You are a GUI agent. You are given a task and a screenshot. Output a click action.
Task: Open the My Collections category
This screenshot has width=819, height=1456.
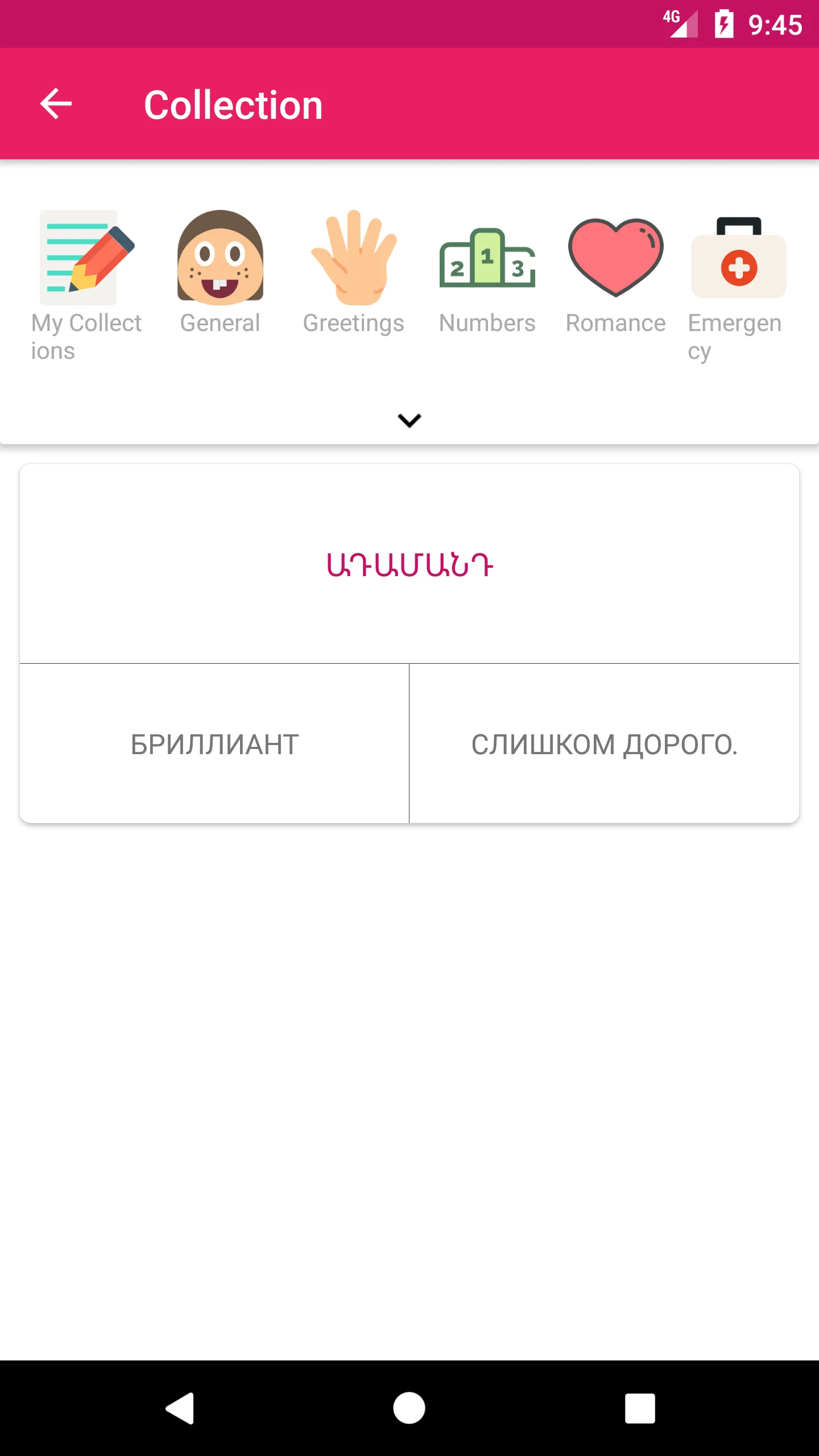(x=85, y=279)
